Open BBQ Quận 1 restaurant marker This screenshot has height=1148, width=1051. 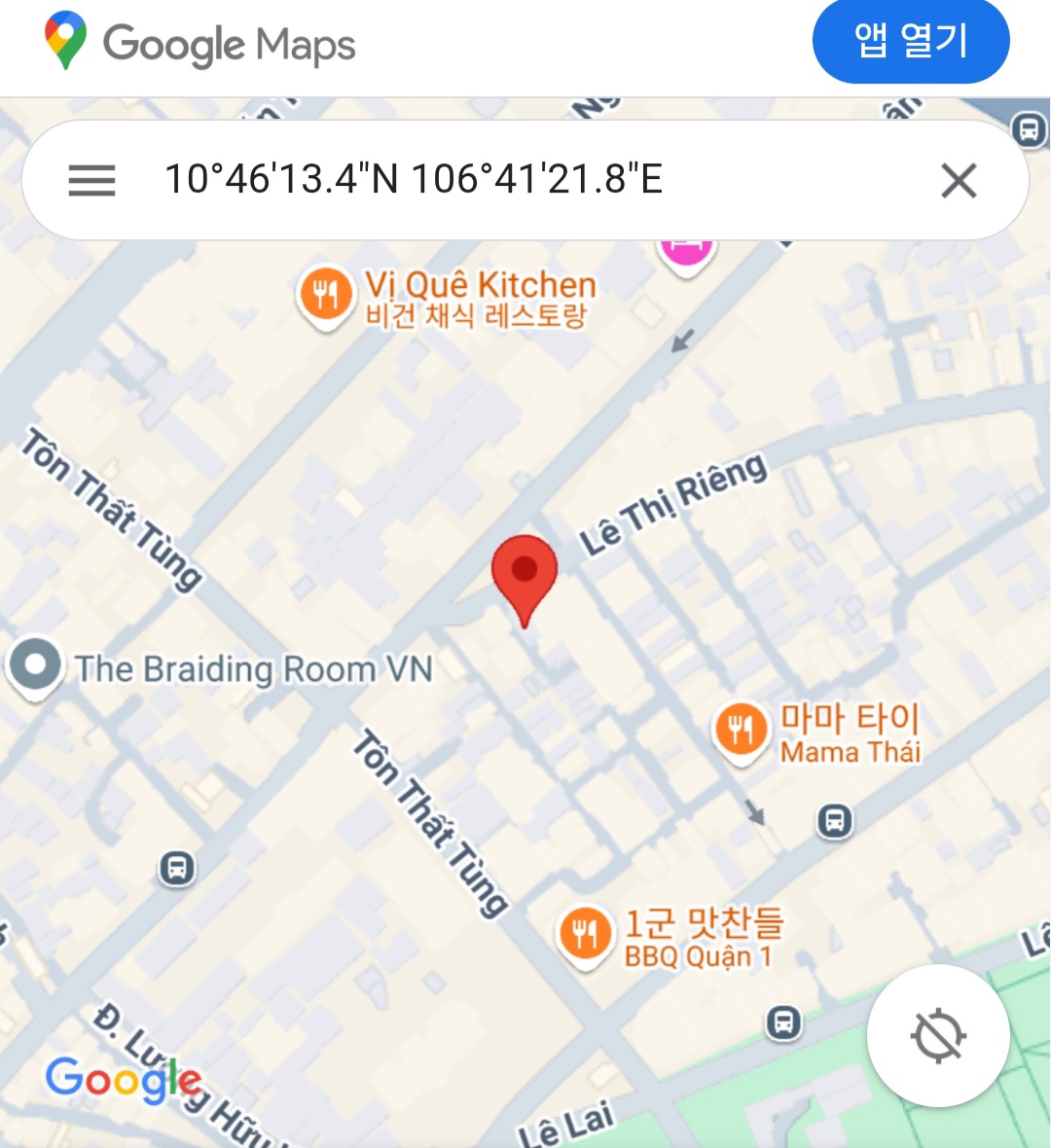[585, 935]
